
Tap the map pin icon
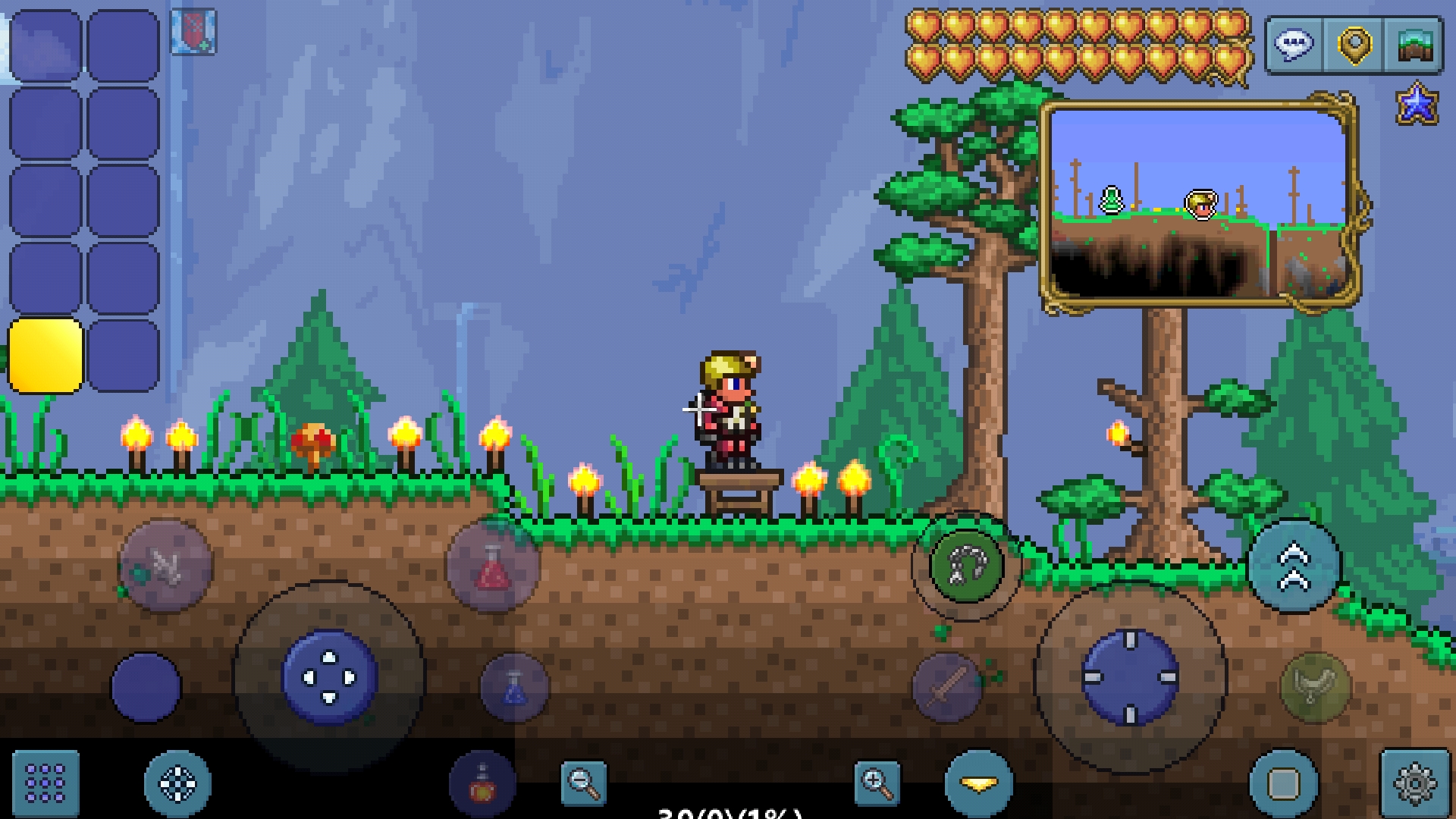[1354, 44]
